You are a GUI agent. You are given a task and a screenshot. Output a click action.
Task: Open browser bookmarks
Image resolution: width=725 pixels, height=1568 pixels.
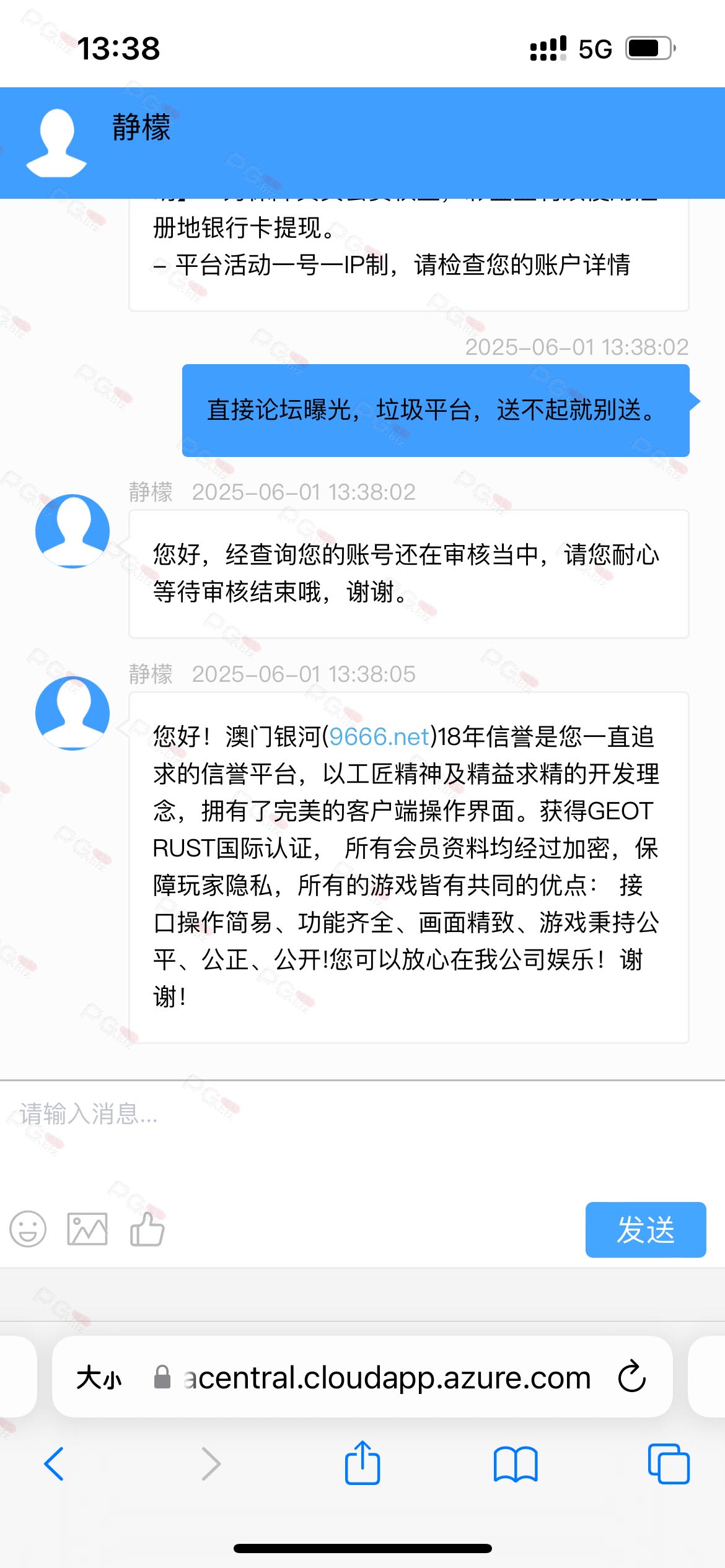pos(516,1464)
